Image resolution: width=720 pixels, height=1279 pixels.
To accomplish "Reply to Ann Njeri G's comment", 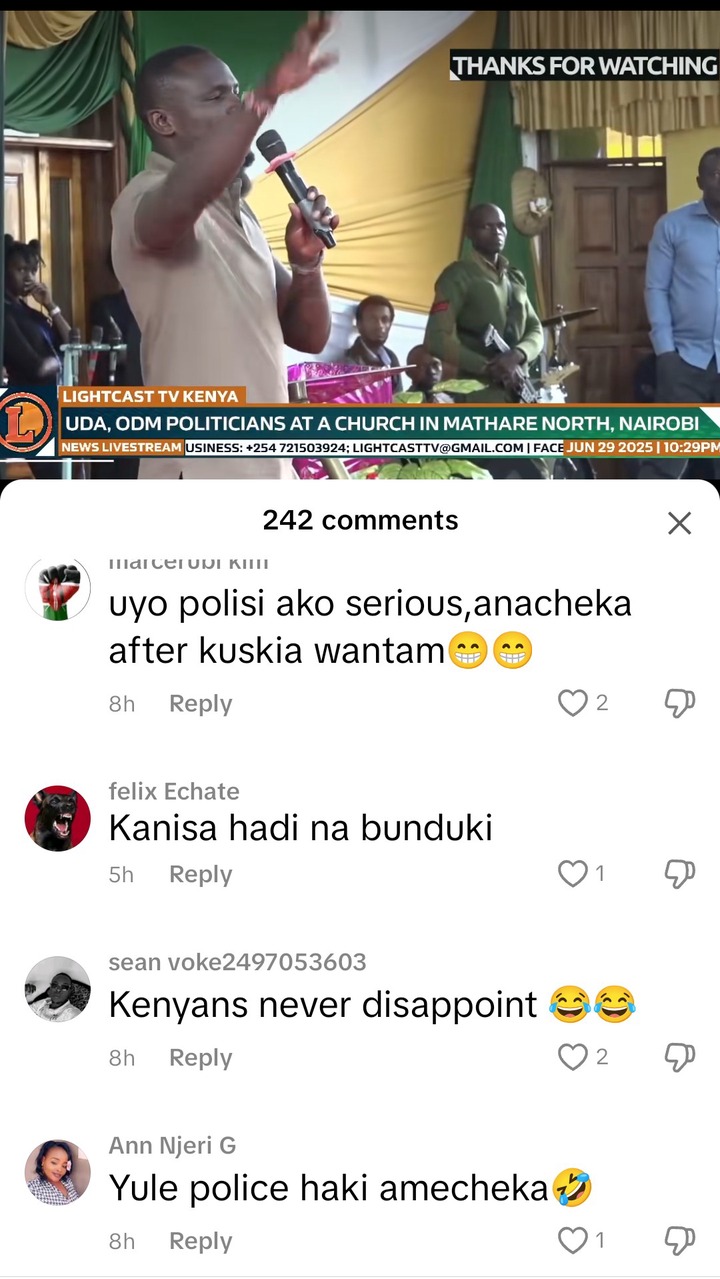I will [200, 1242].
